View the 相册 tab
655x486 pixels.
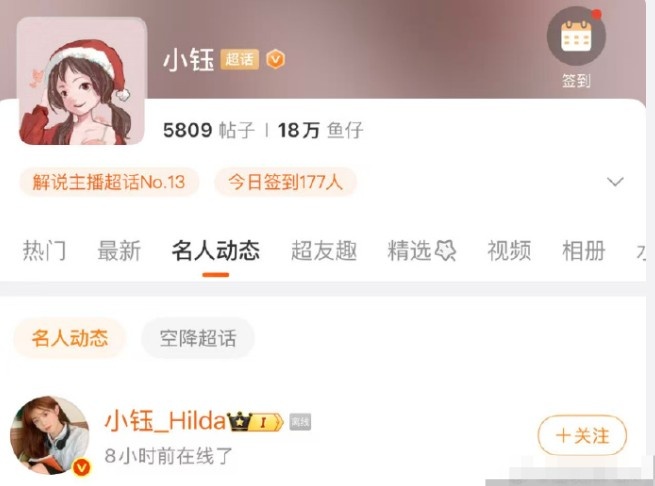coord(584,250)
